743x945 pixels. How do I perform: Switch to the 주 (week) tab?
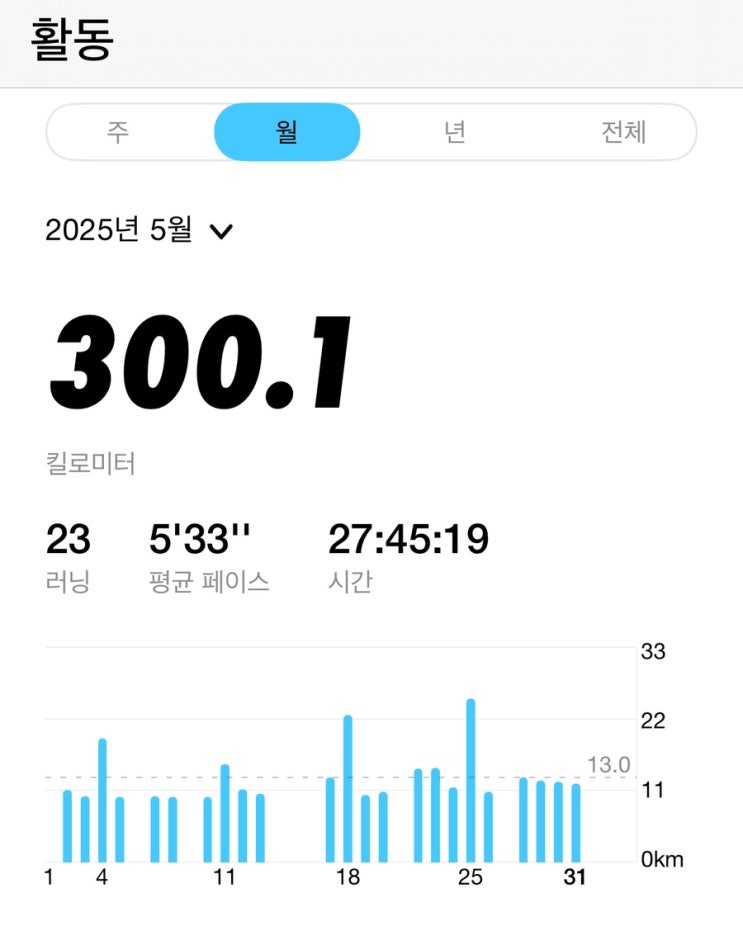pyautogui.click(x=118, y=132)
